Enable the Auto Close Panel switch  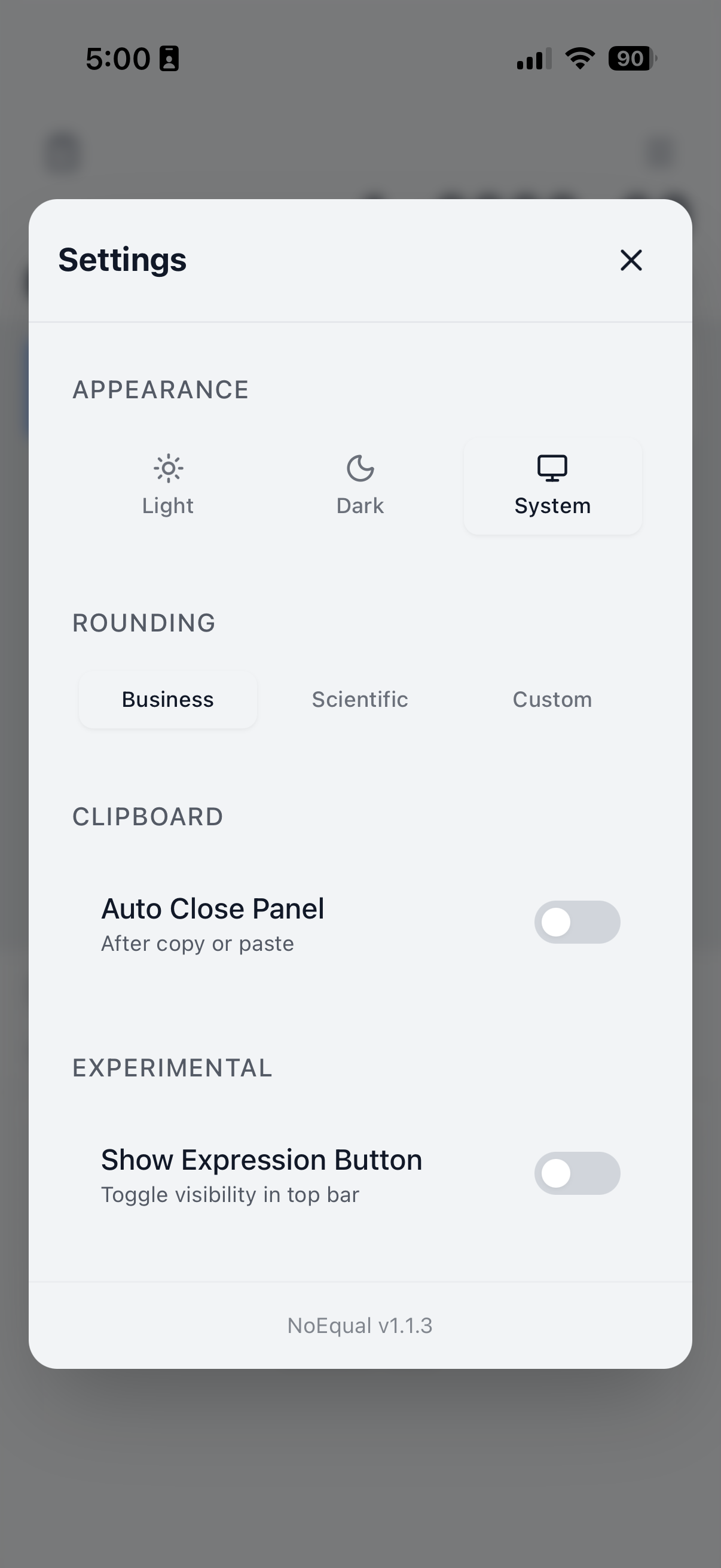(577, 922)
